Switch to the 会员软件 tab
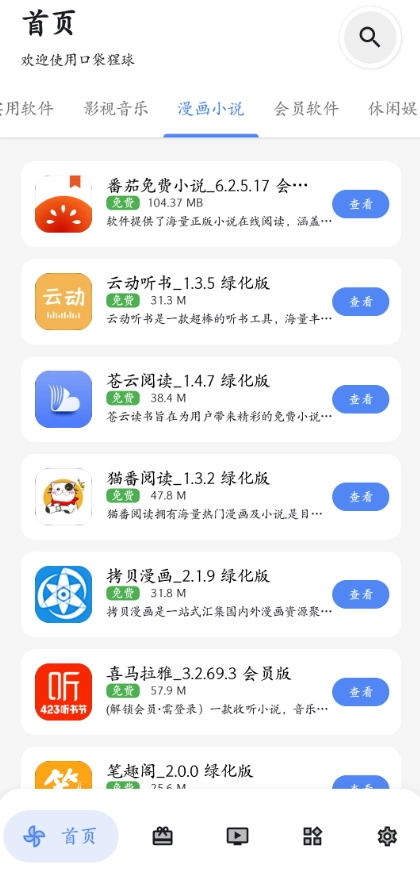This screenshot has width=420, height=880. click(x=306, y=108)
